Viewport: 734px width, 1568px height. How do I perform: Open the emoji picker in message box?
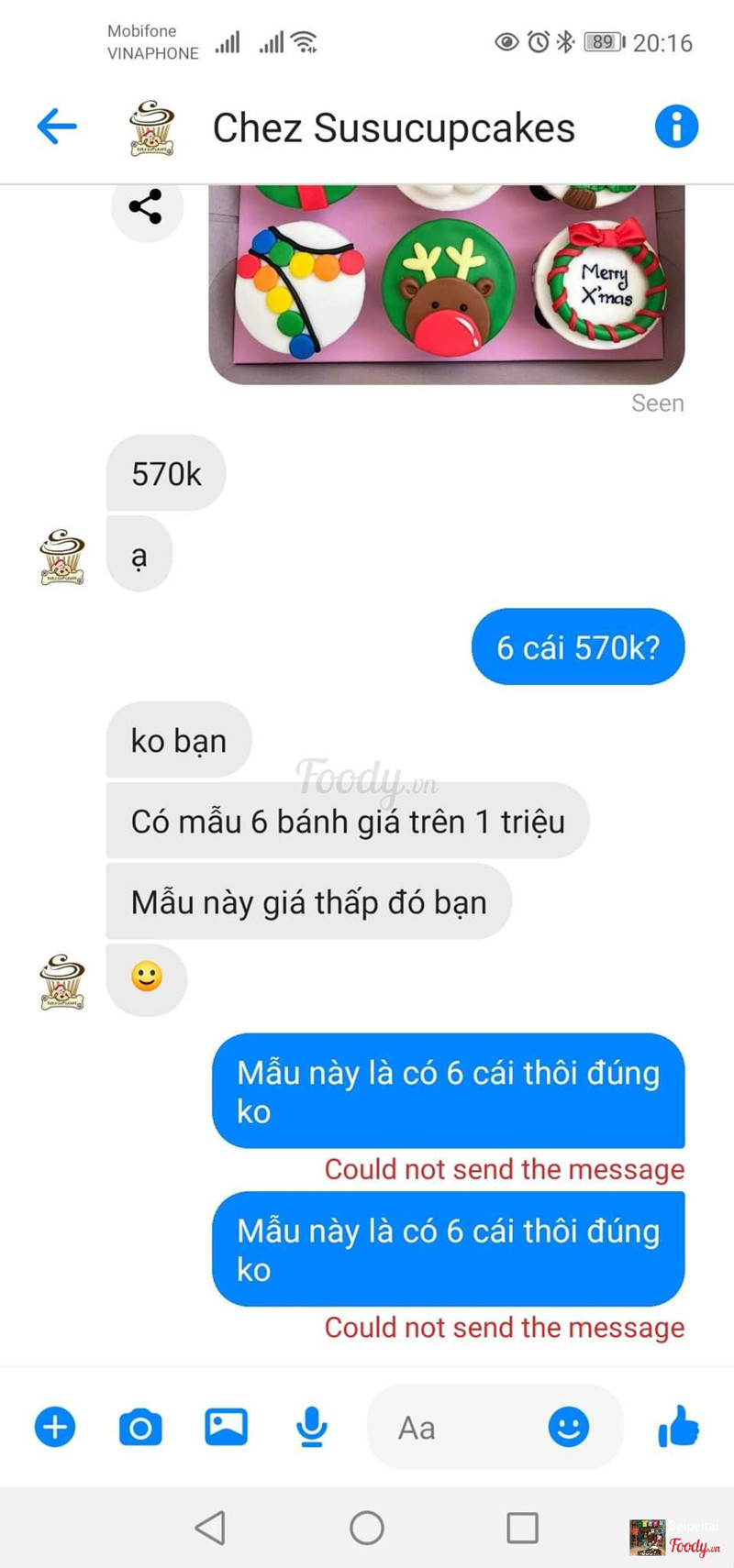coord(569,1427)
